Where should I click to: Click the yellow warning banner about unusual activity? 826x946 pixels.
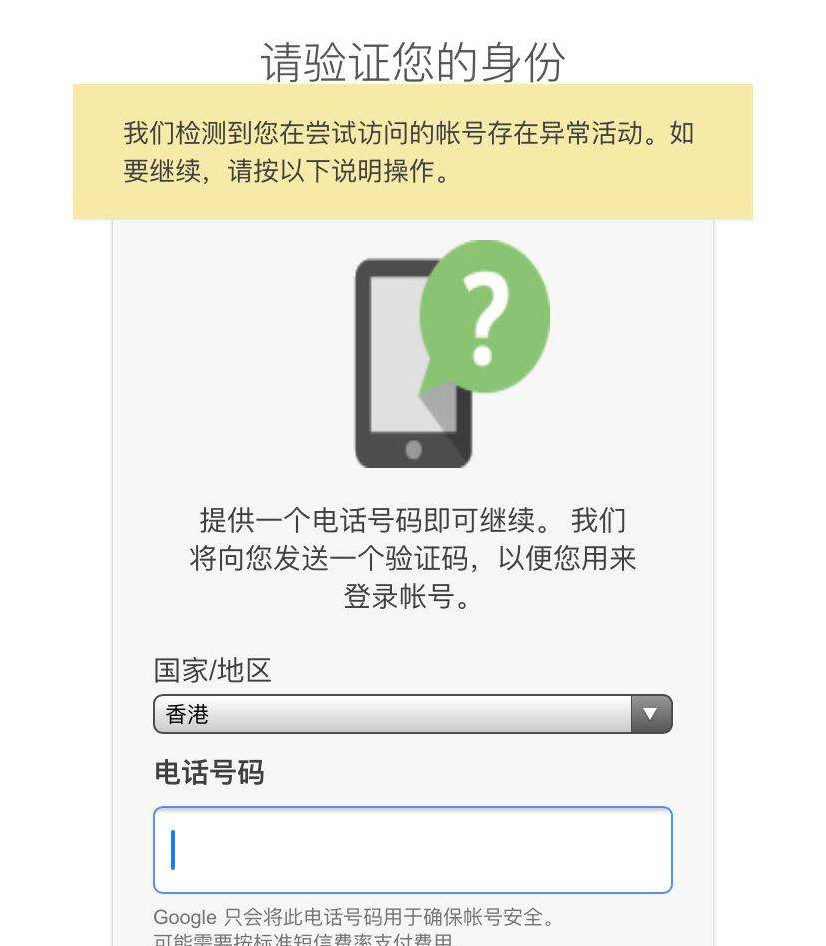point(412,150)
